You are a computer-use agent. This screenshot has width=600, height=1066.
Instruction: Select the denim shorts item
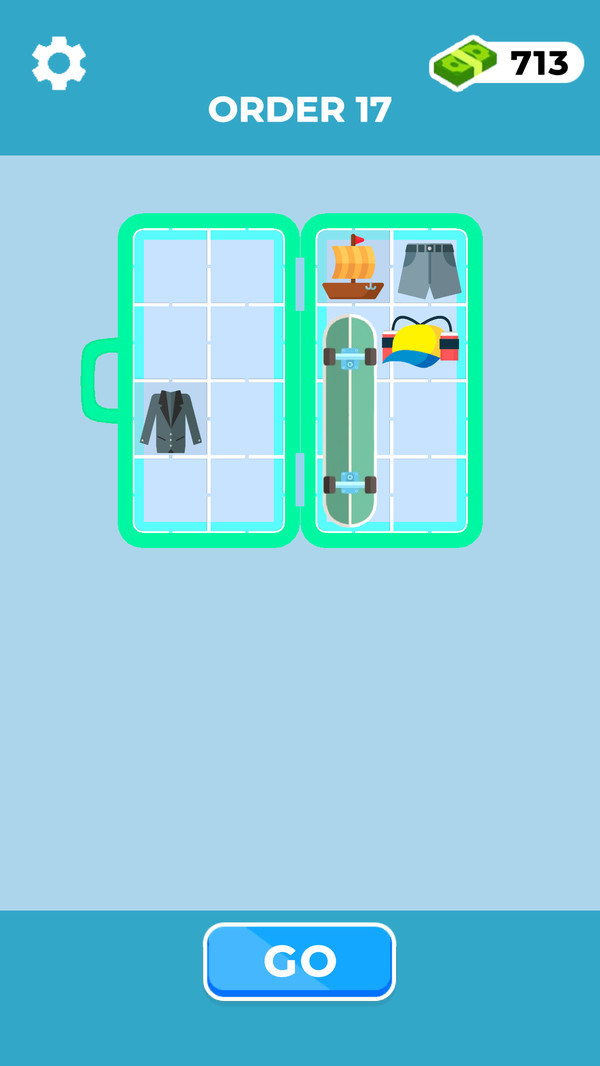click(x=430, y=270)
